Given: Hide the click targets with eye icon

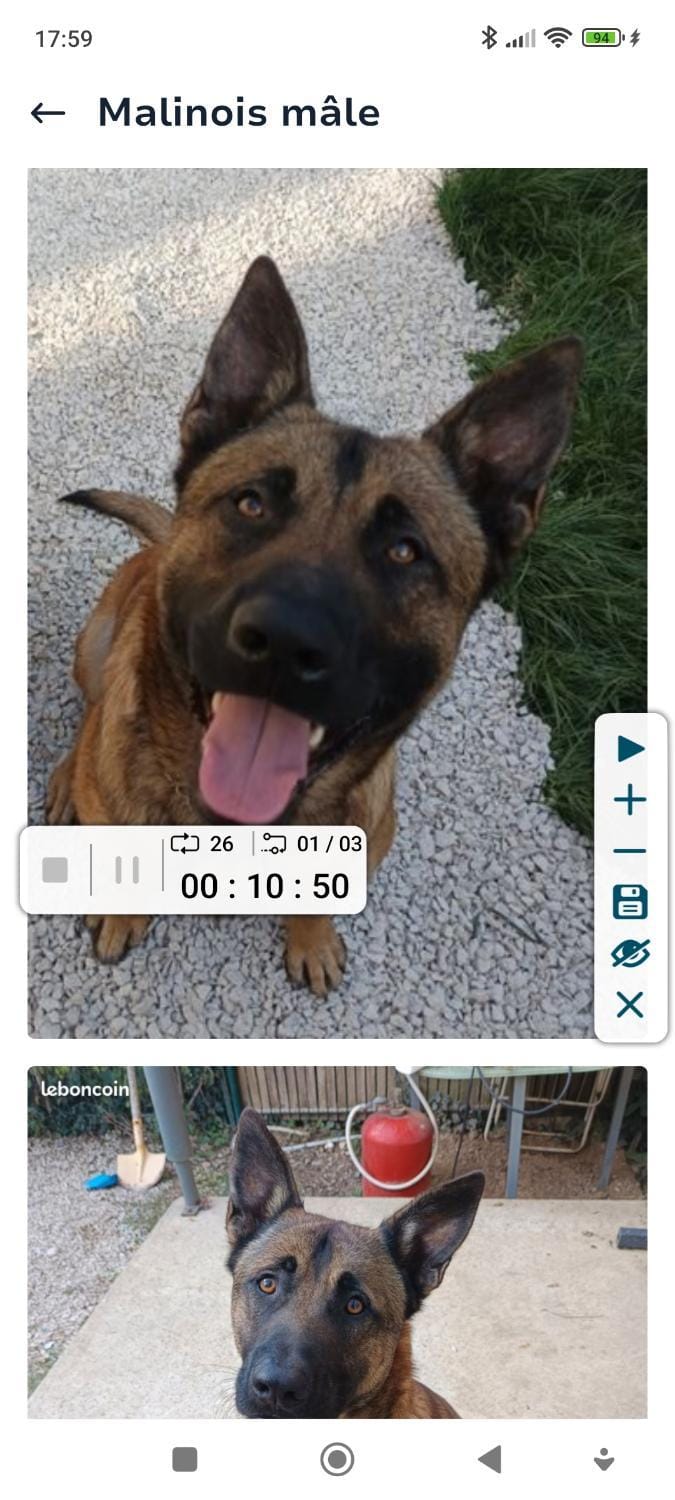Looking at the screenshot, I should [x=630, y=953].
